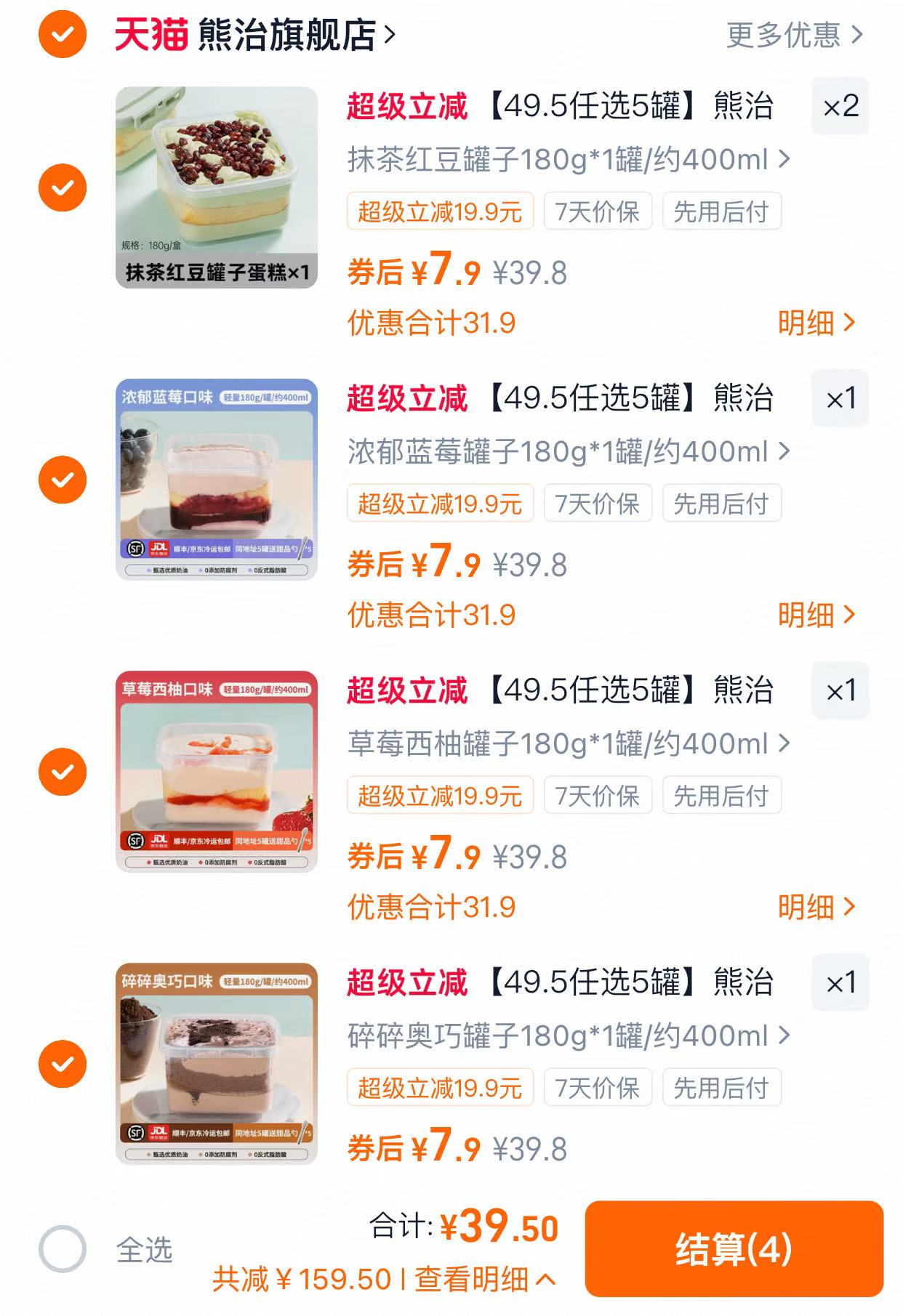
Task: Click the 先用后付 badge on 碎碎奥巧罐子
Action: pyautogui.click(x=722, y=1087)
